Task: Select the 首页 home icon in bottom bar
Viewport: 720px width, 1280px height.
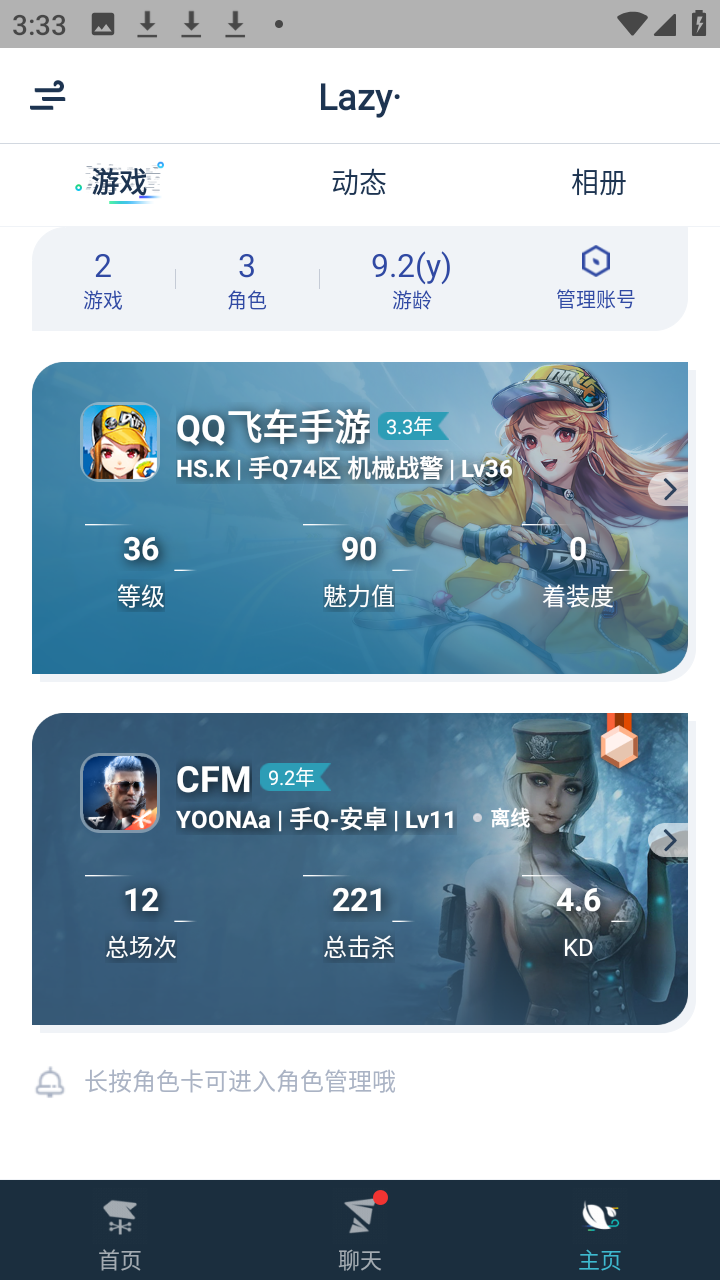Action: (x=119, y=1218)
